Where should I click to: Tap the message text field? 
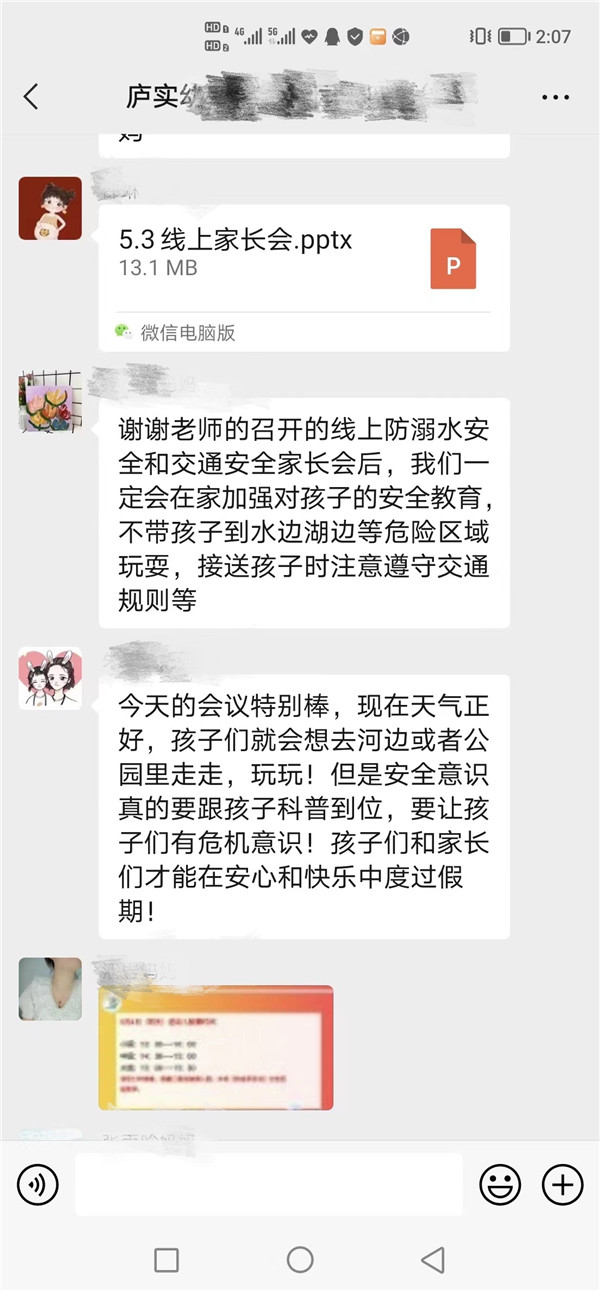point(268,1186)
